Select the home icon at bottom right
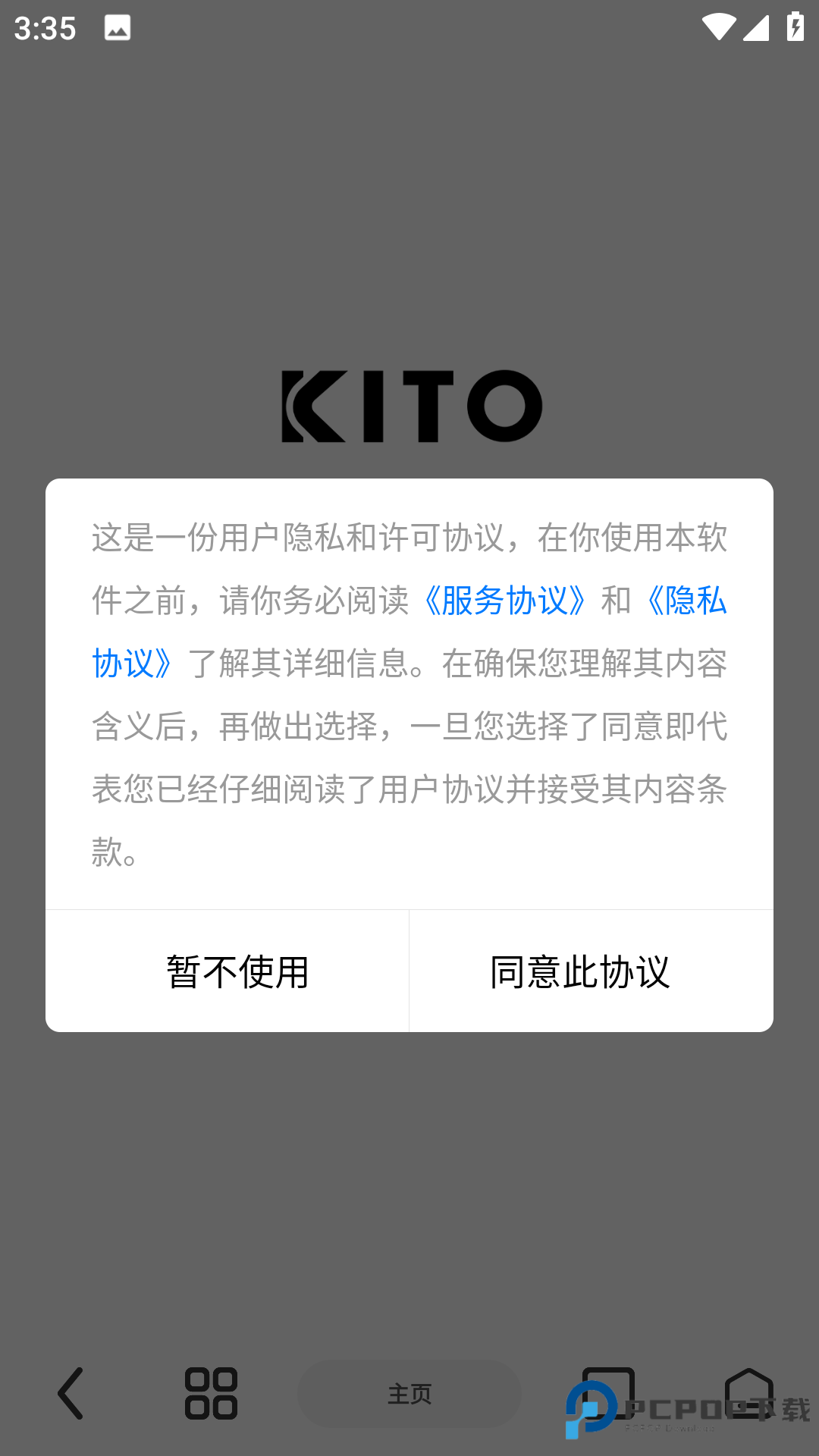Screen dimensions: 819x1456 749,1394
